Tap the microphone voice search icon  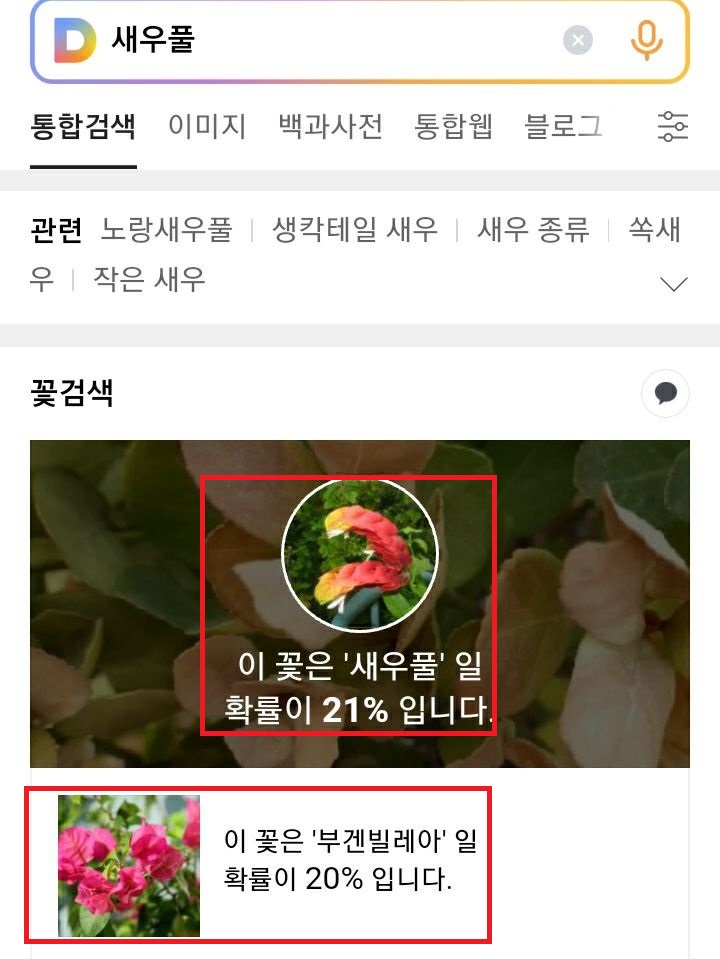pos(646,42)
